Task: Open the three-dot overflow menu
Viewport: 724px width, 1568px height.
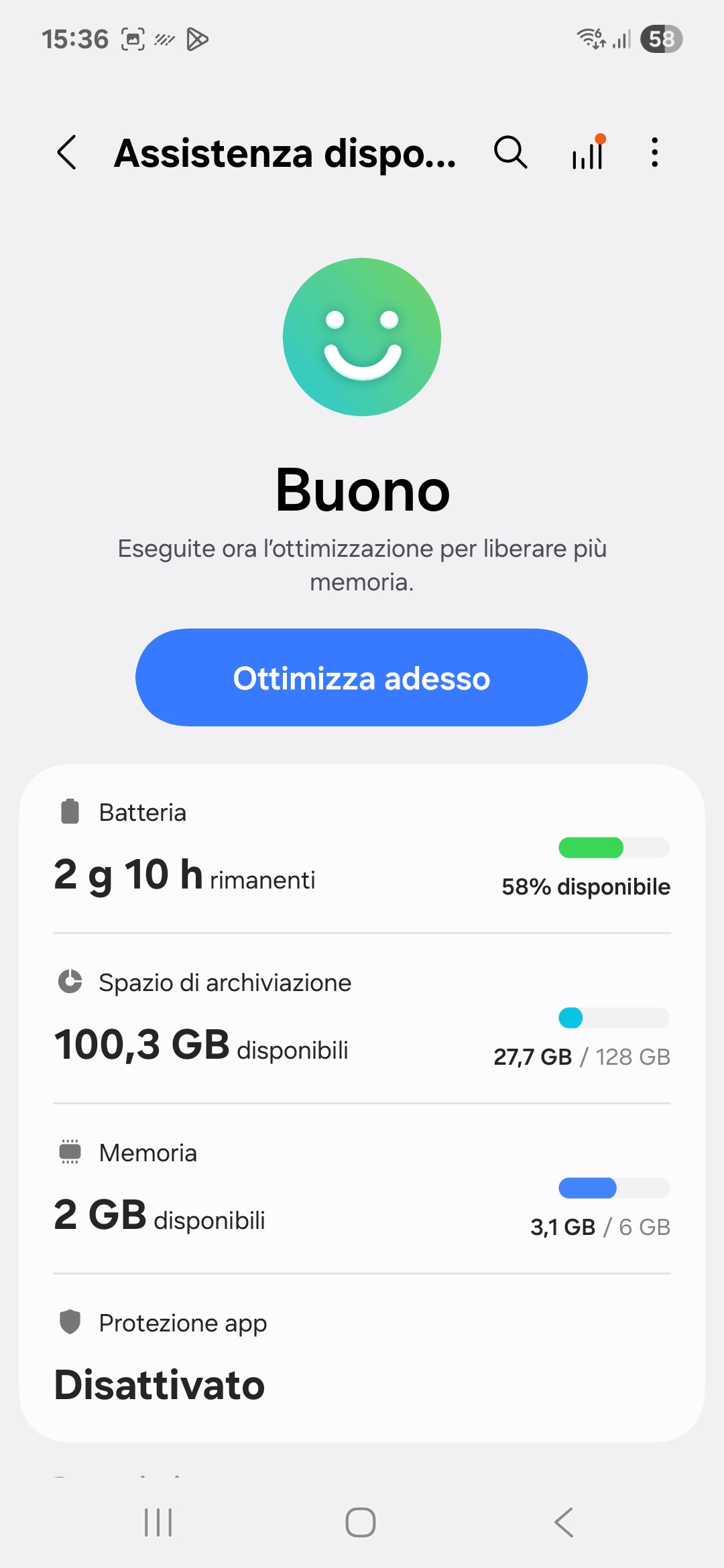Action: coord(655,152)
